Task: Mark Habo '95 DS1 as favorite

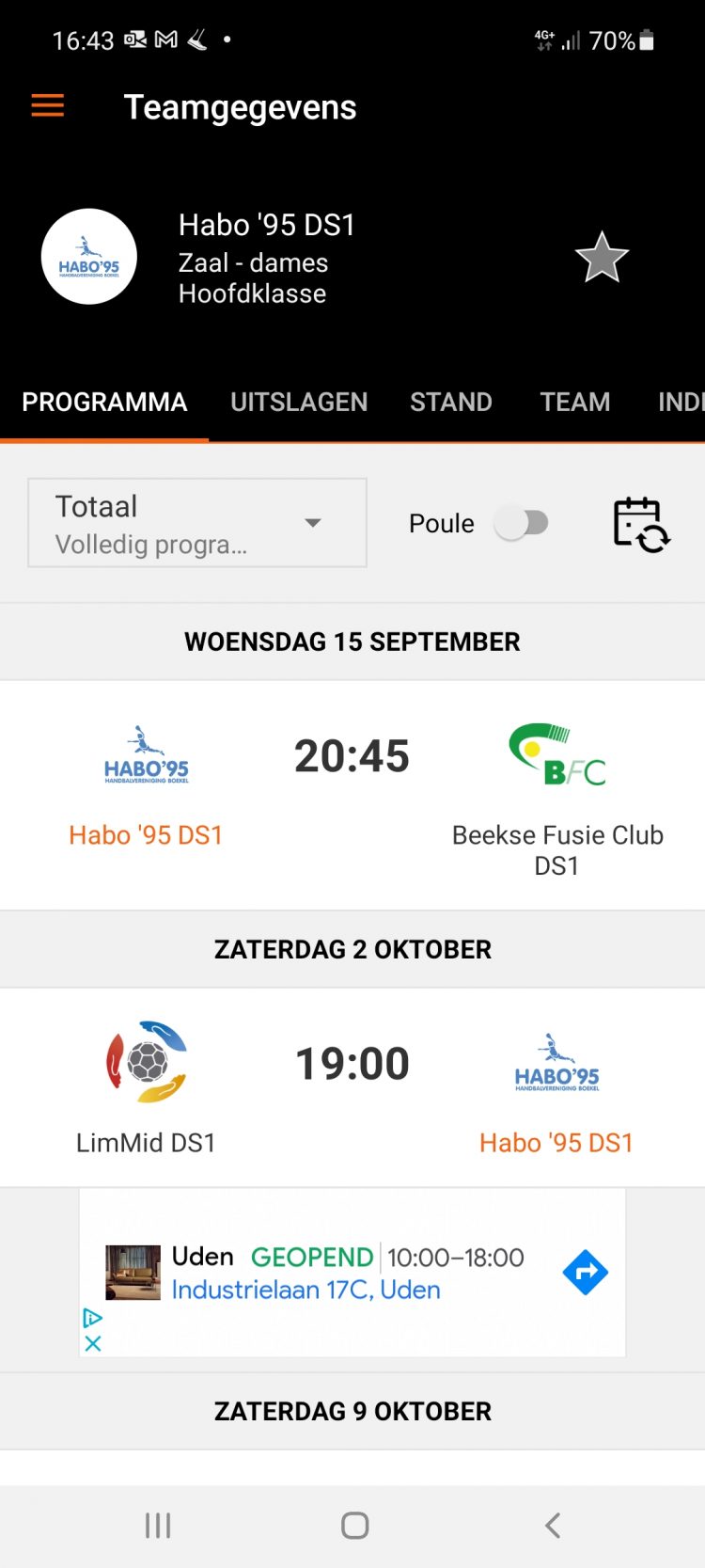Action: pyautogui.click(x=602, y=258)
